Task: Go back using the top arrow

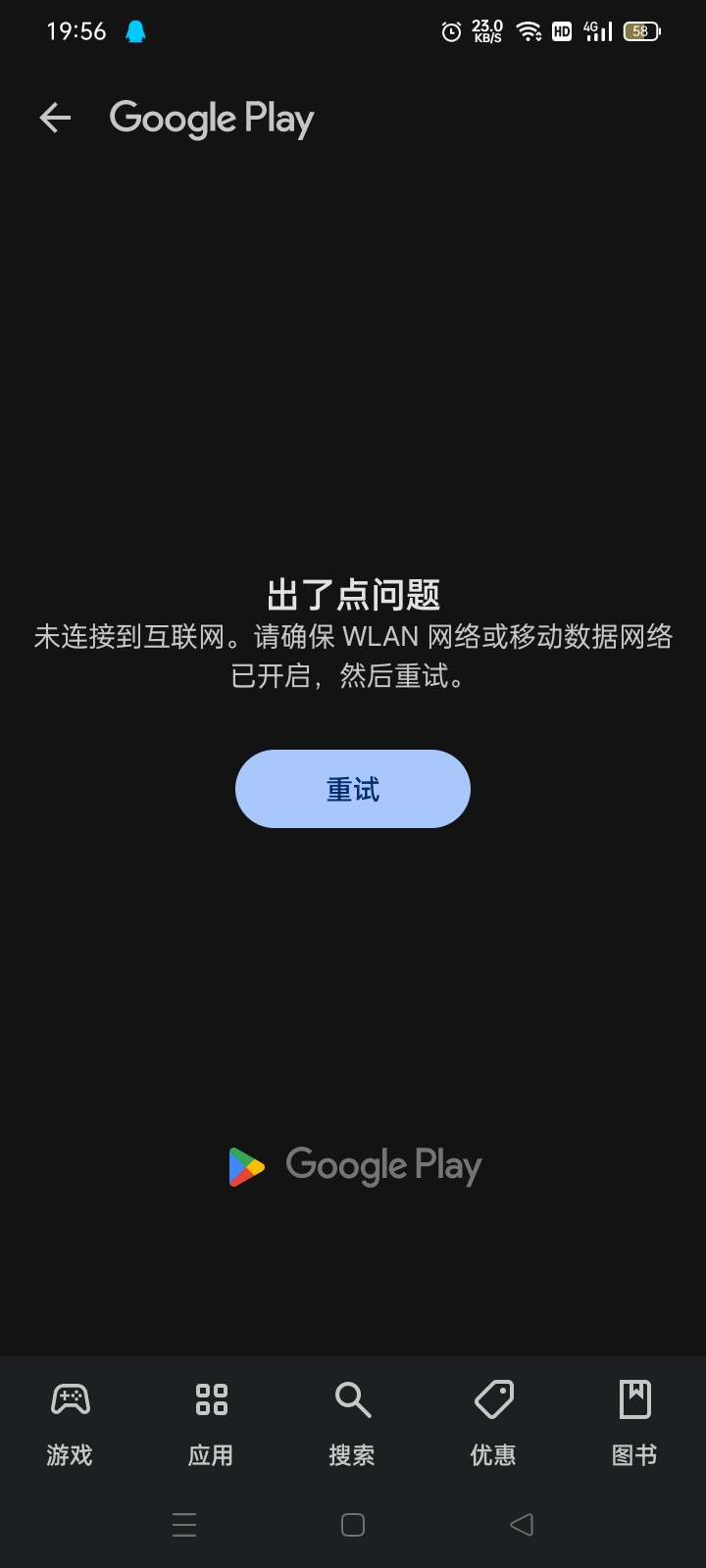Action: click(55, 119)
